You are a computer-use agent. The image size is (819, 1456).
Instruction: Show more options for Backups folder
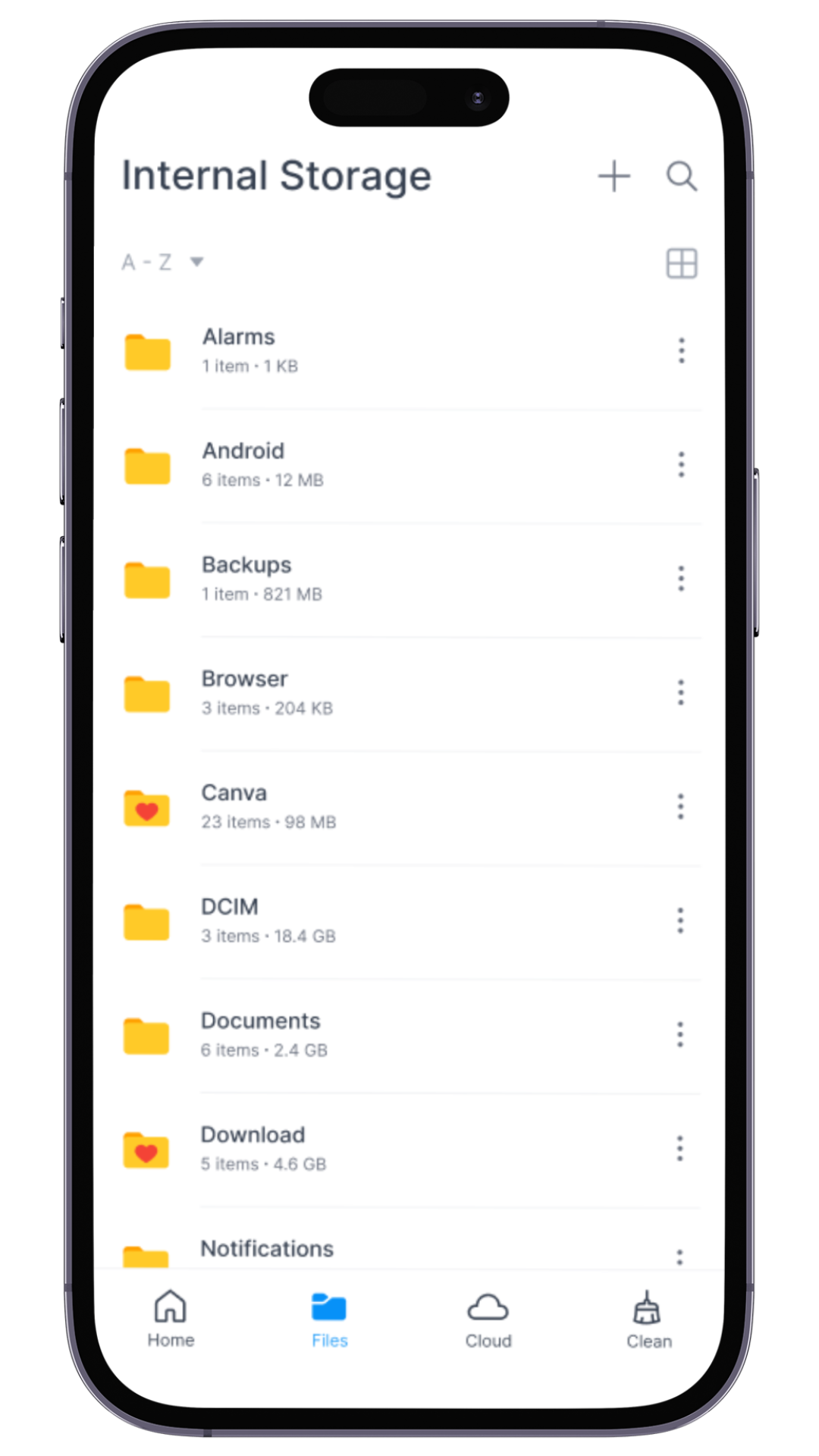[x=681, y=579]
